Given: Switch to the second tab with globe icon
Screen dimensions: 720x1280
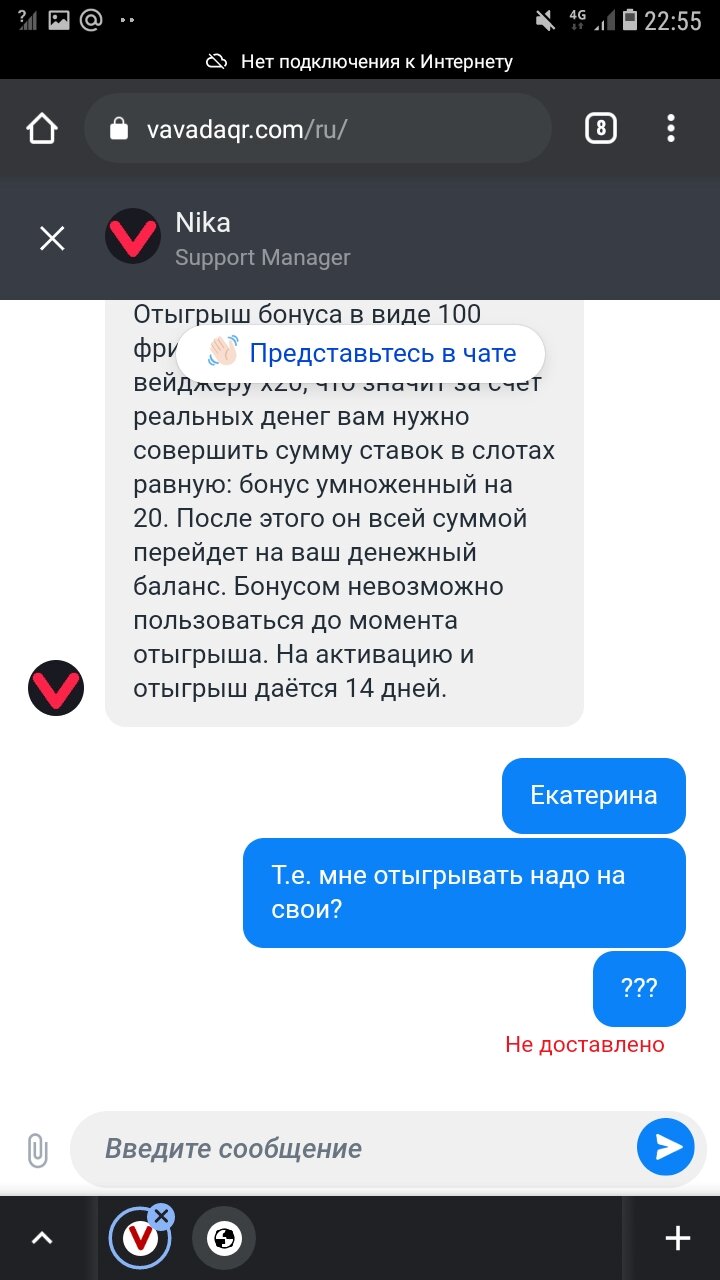Looking at the screenshot, I should 224,1239.
